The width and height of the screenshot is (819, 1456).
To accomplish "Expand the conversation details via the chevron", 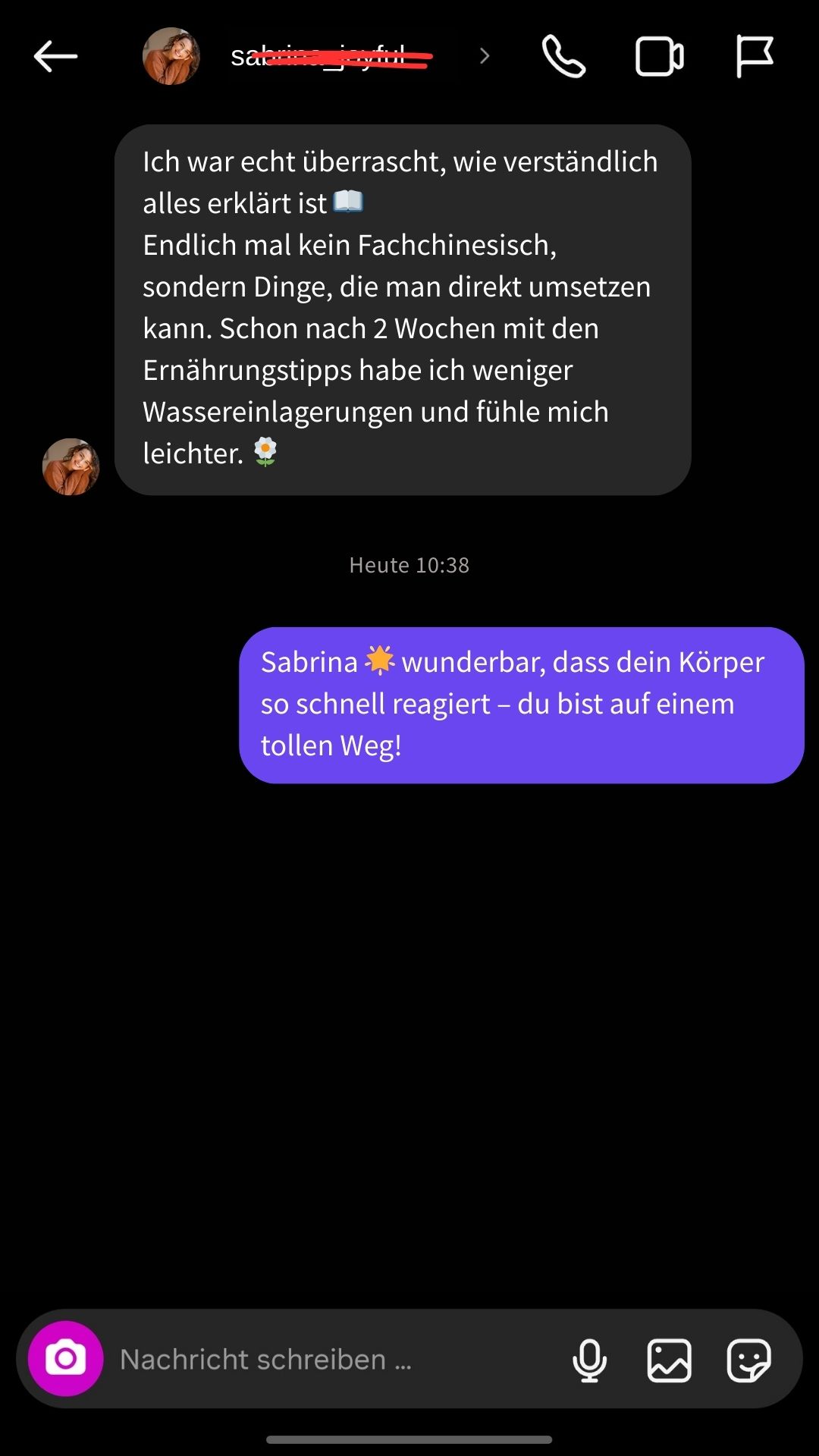I will pos(484,56).
